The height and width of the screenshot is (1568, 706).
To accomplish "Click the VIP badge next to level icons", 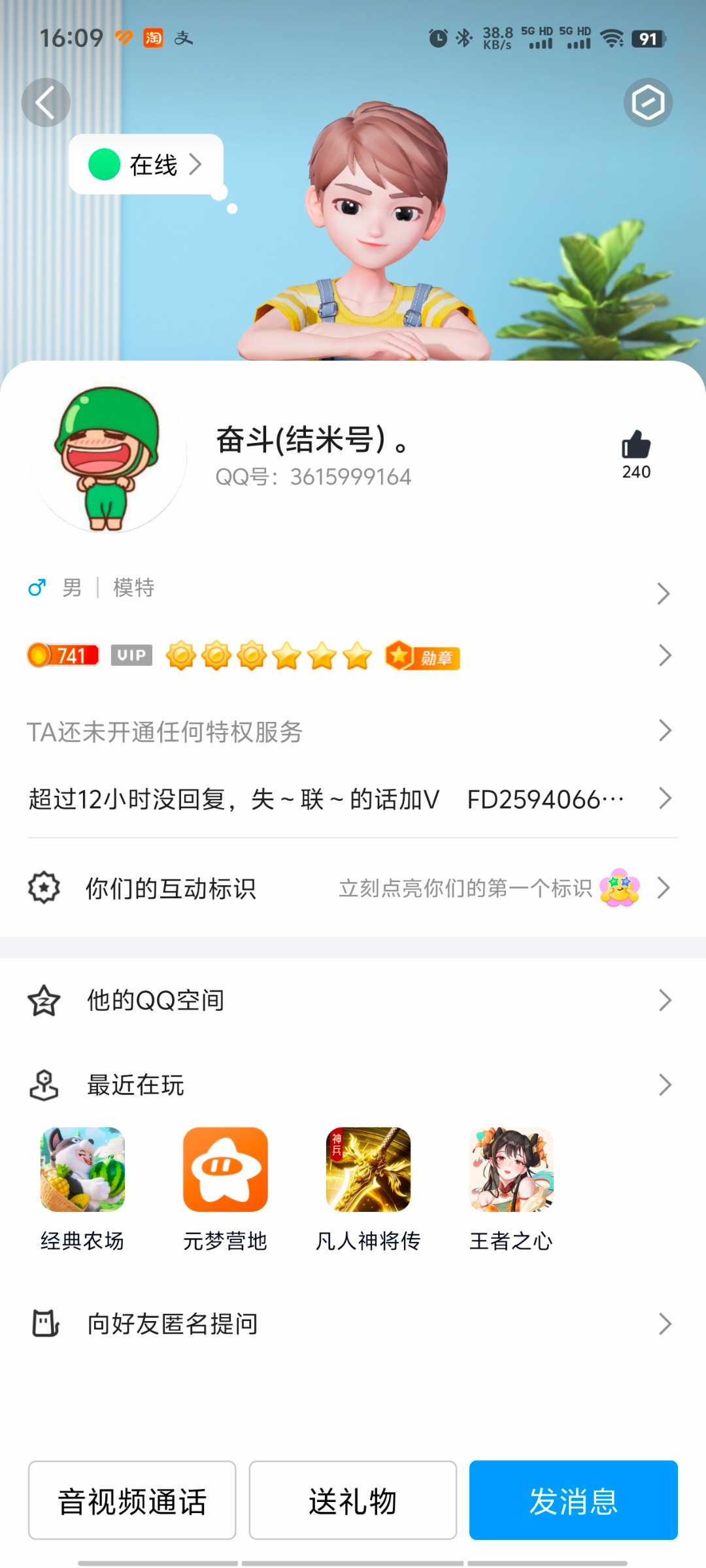I will point(131,657).
